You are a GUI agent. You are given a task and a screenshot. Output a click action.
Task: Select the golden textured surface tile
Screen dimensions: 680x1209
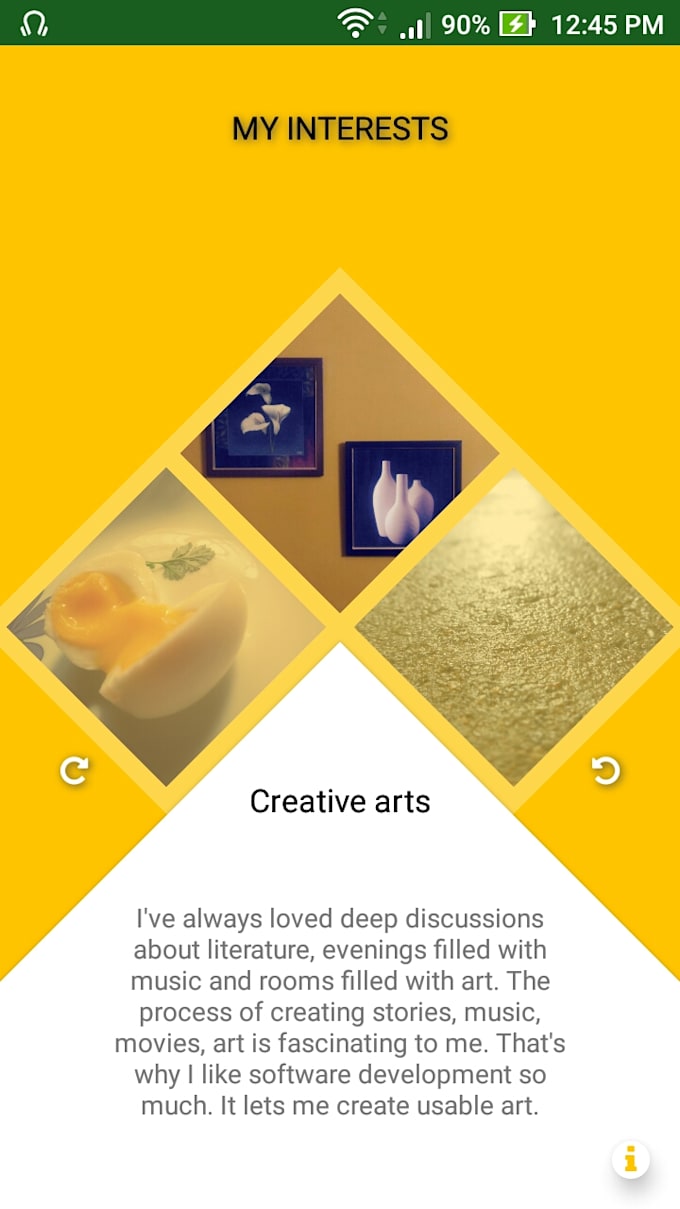(515, 627)
